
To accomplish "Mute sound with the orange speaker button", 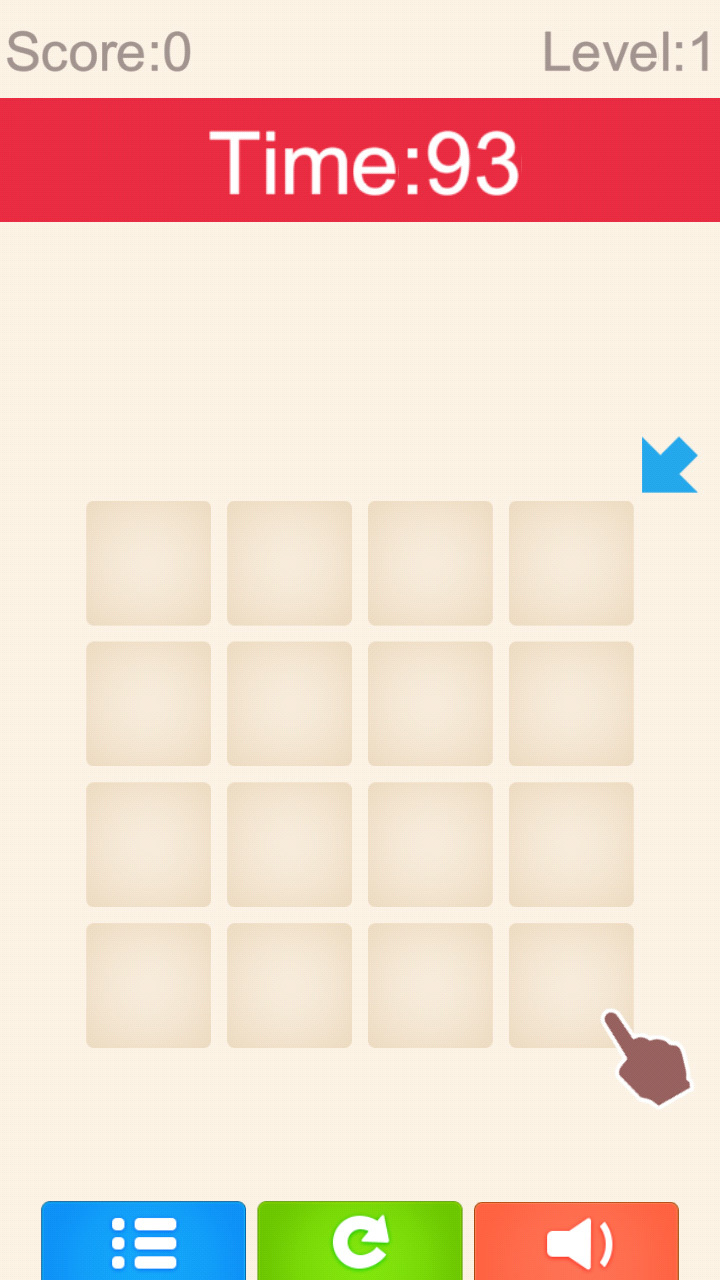I will click(576, 1241).
